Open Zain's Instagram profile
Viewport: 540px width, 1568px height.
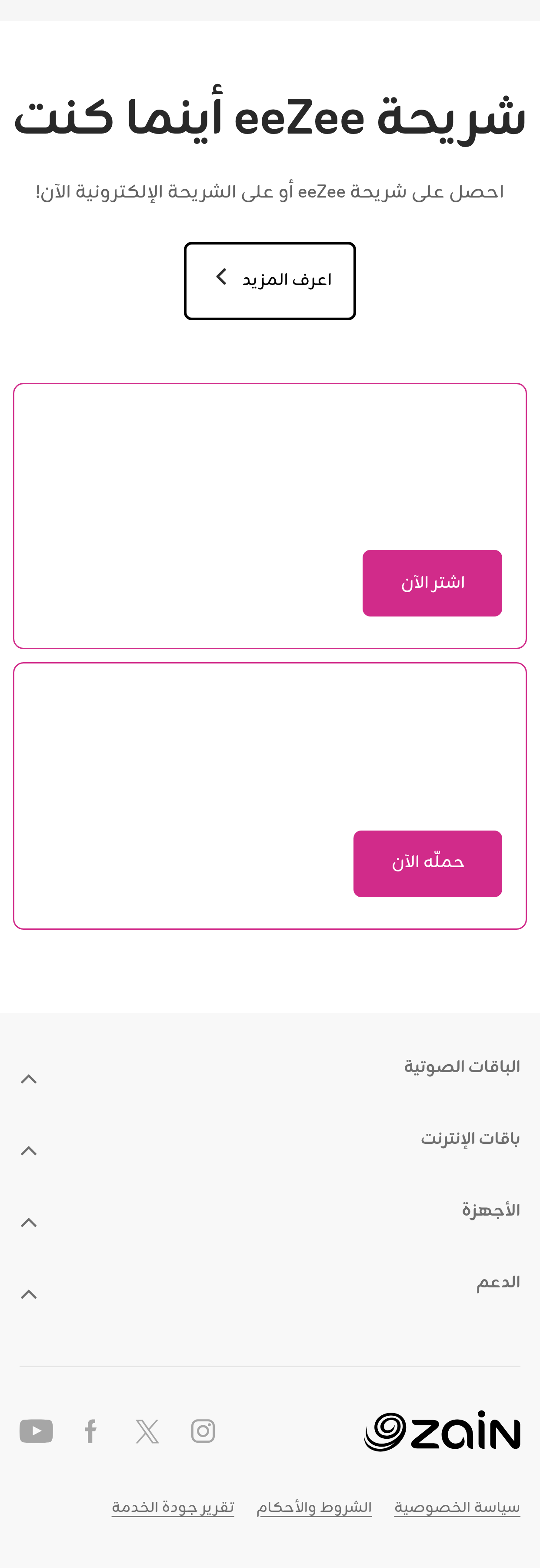pyautogui.click(x=203, y=1431)
